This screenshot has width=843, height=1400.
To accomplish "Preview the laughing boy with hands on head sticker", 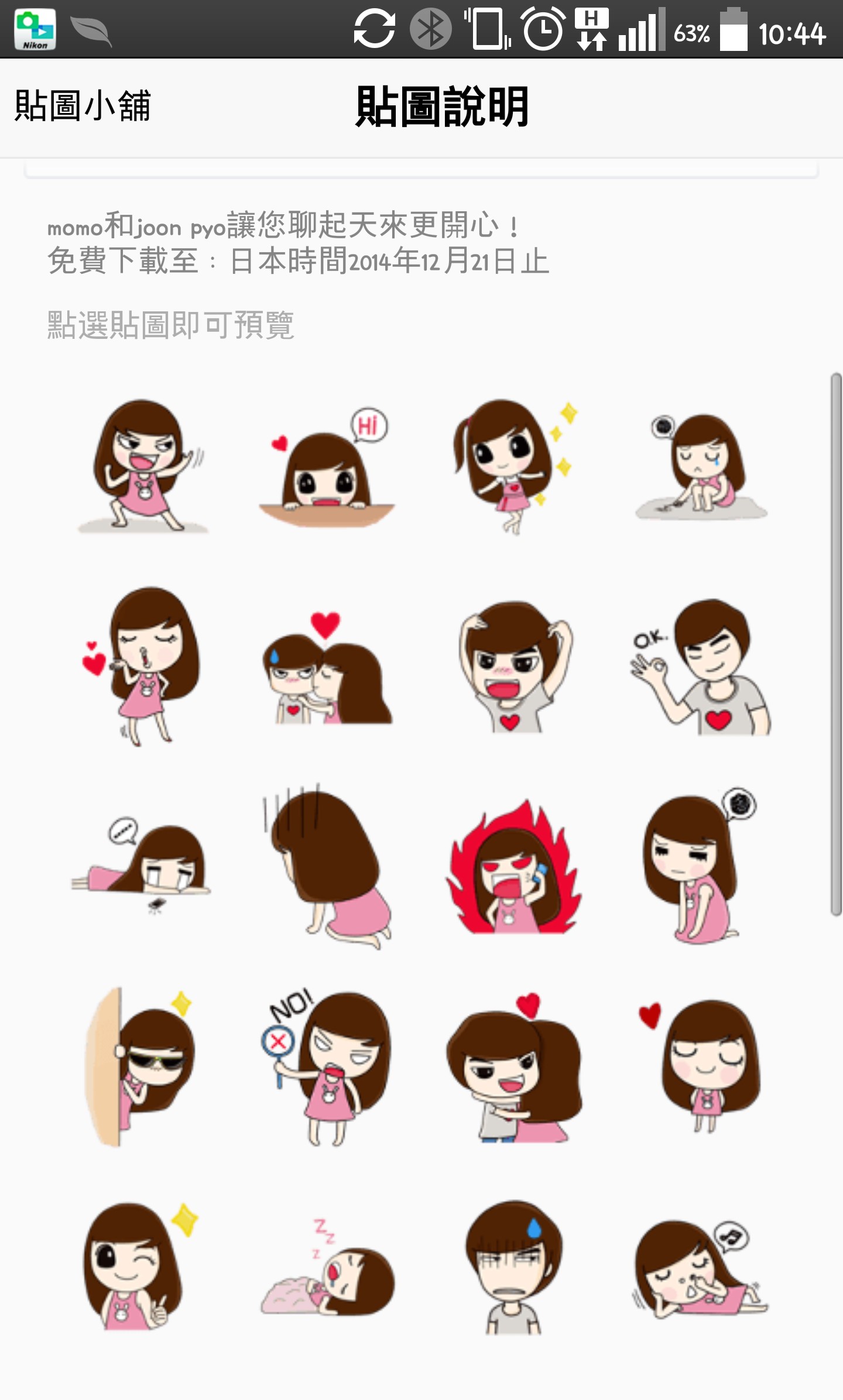I will (x=514, y=667).
